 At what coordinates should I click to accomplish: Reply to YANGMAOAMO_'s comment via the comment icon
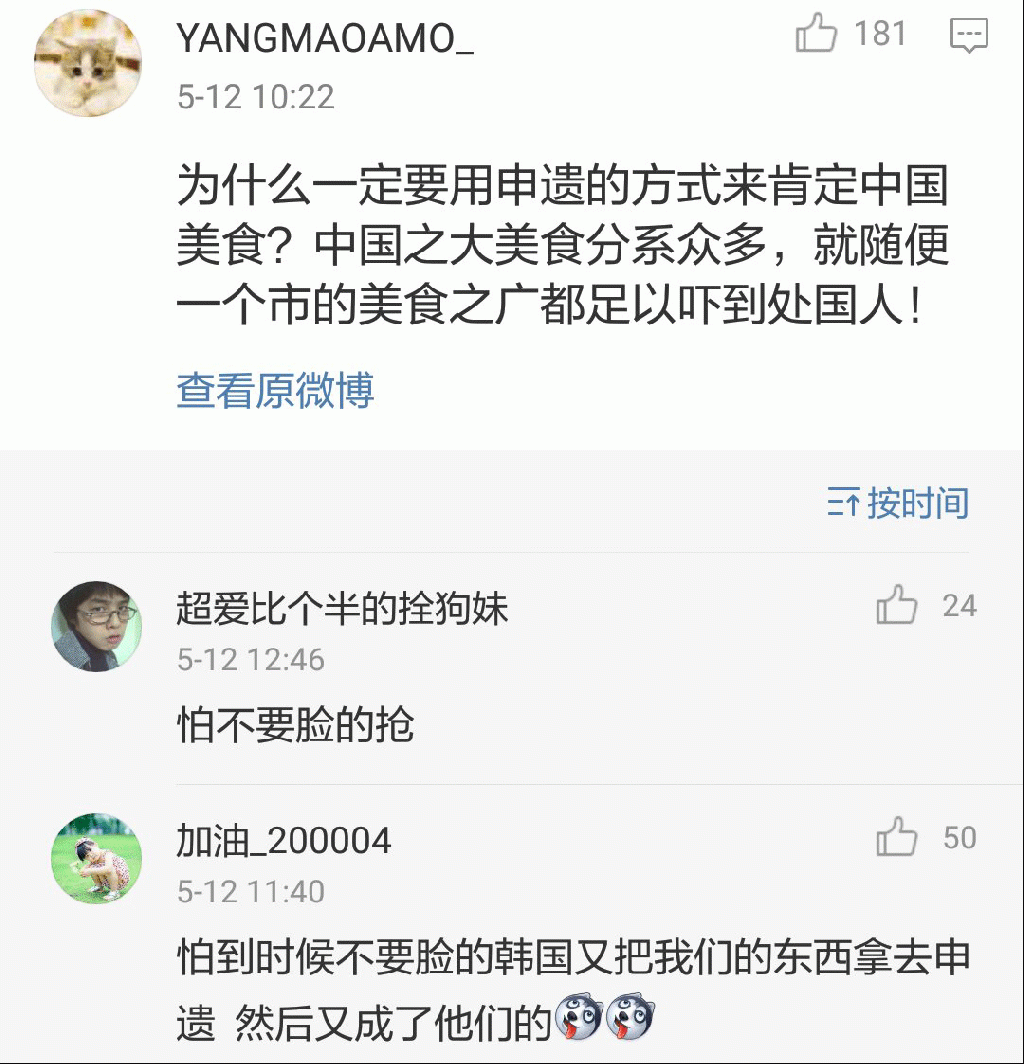(968, 36)
